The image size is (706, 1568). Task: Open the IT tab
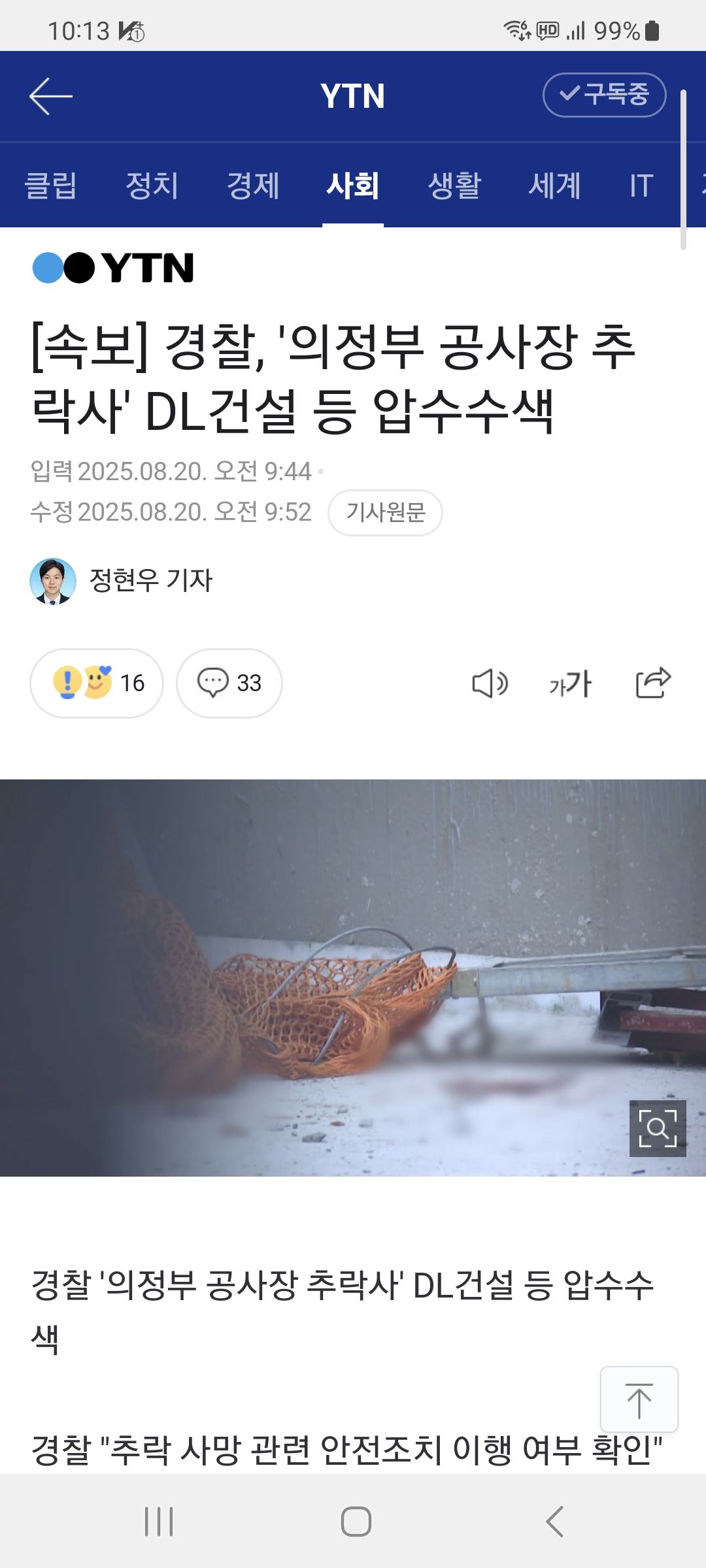[641, 186]
